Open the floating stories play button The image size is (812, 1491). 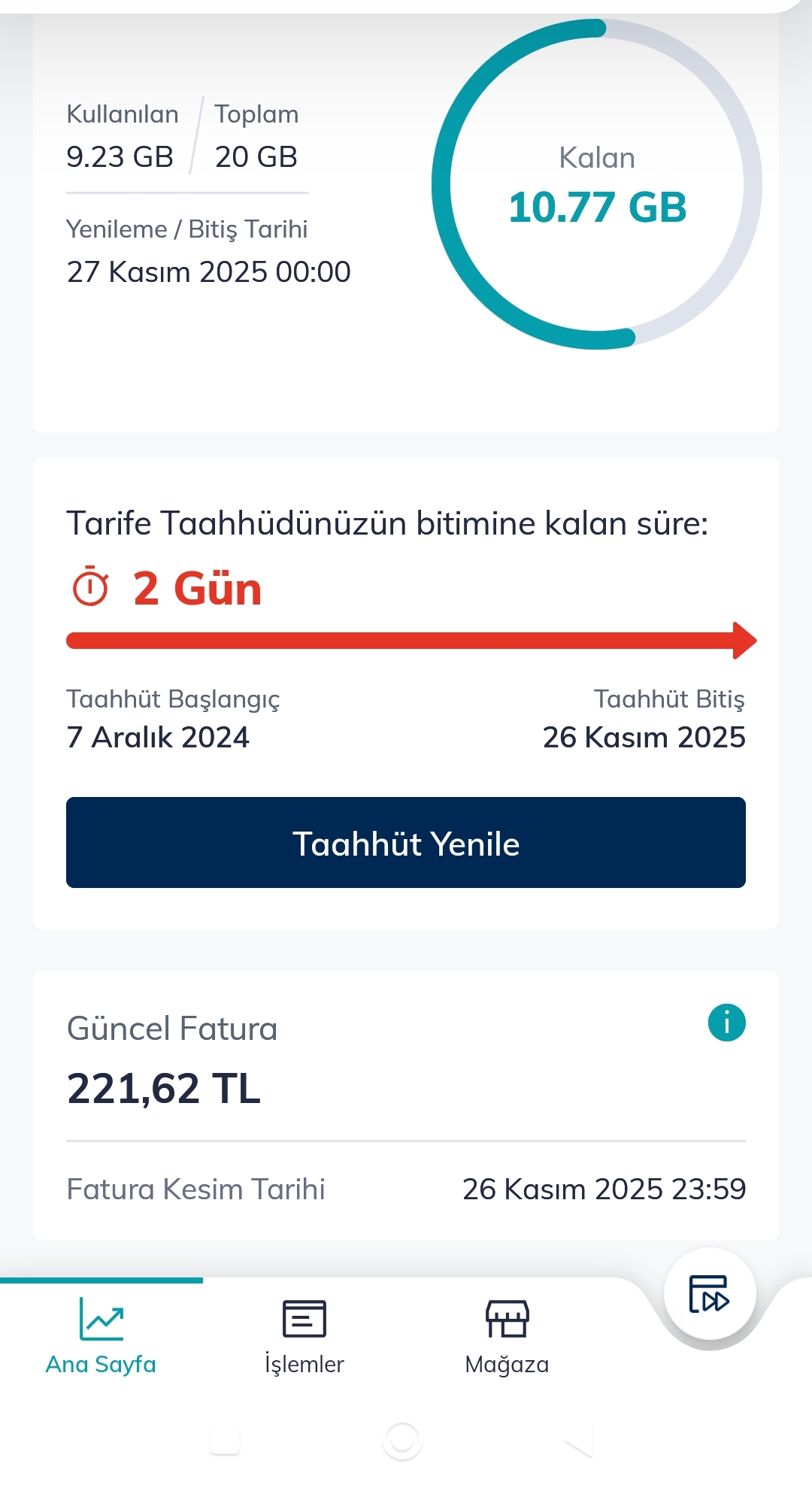[x=710, y=1294]
